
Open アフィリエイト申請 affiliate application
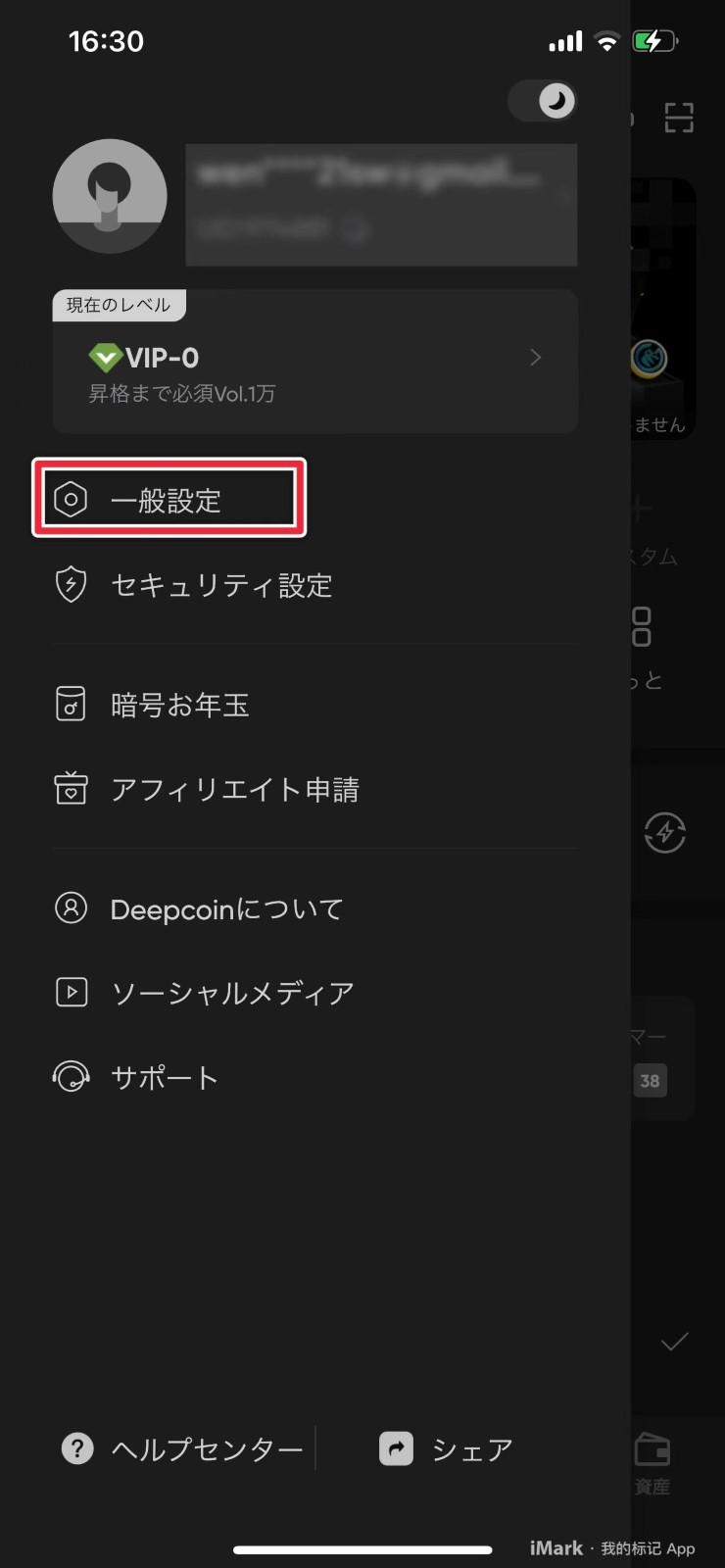click(x=314, y=789)
